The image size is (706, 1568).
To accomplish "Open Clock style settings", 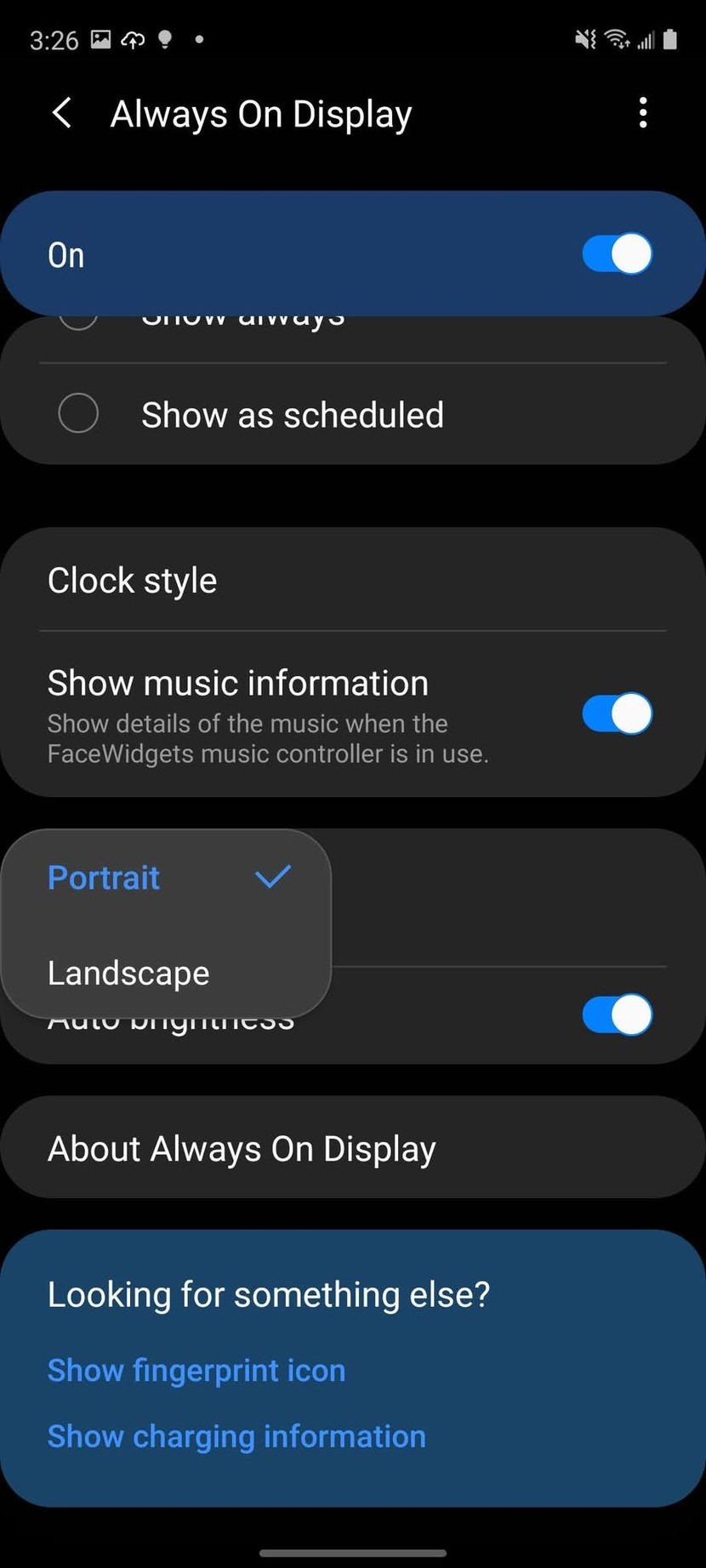I will pos(132,581).
